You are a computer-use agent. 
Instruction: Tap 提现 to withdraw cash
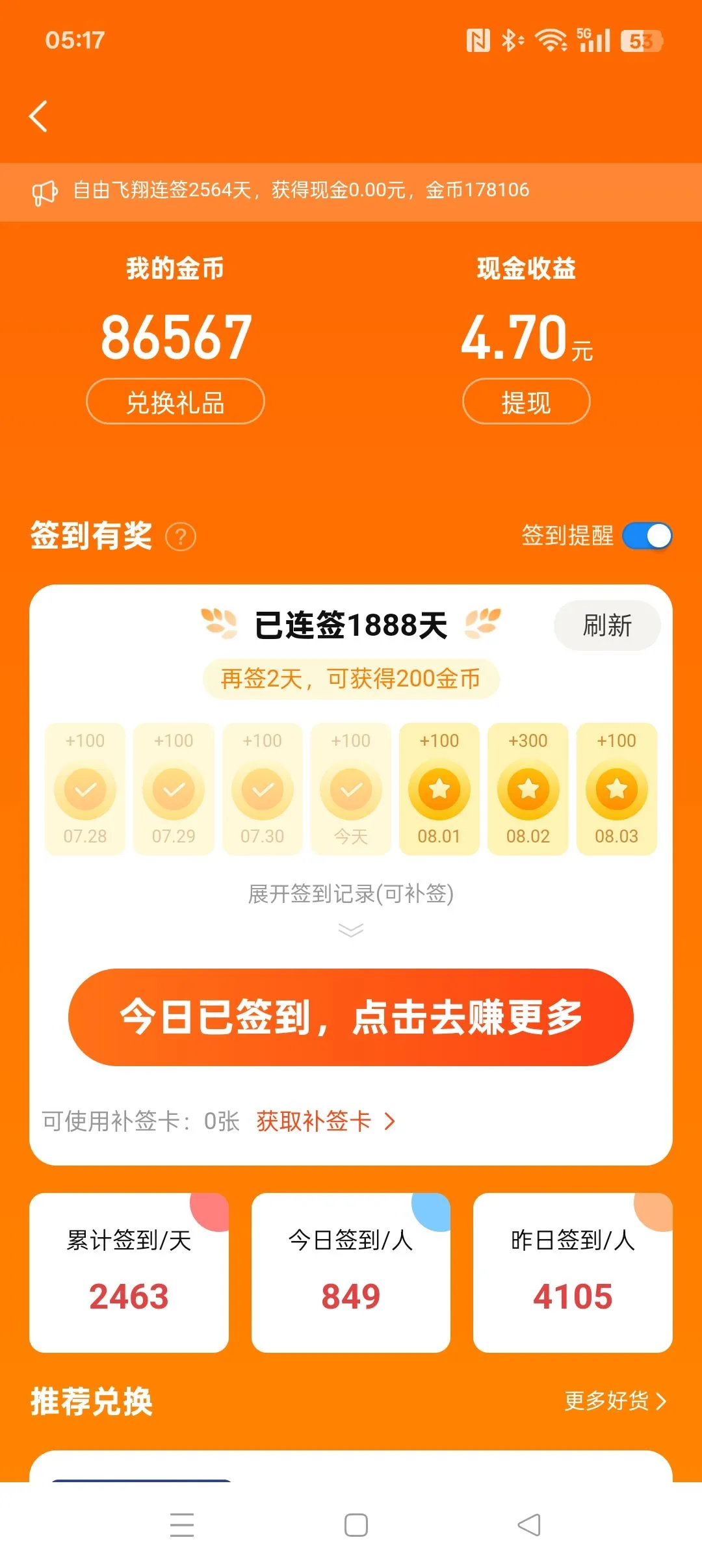click(526, 402)
